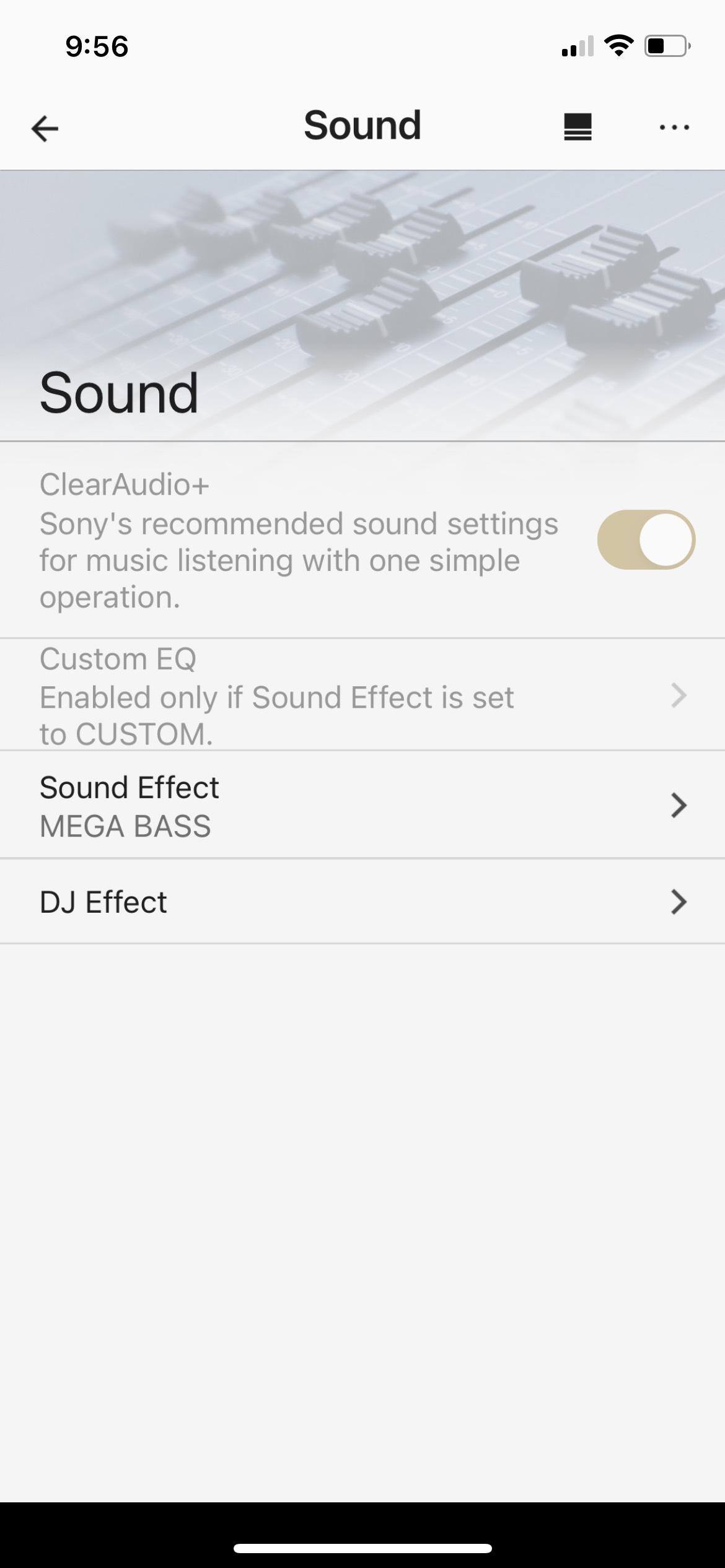Open the stacked-lines icon in header
Viewport: 725px width, 1568px height.
578,128
